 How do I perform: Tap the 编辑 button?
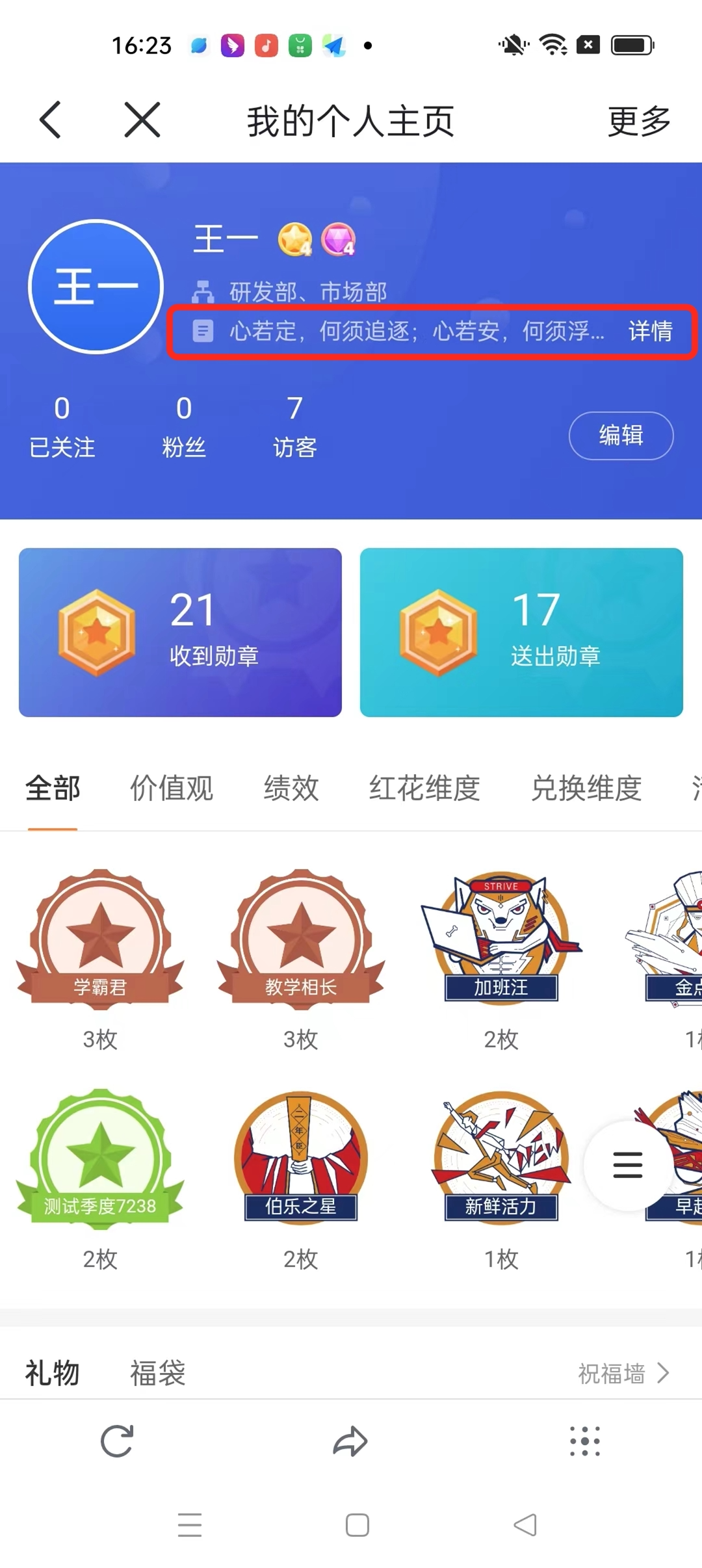pyautogui.click(x=621, y=436)
